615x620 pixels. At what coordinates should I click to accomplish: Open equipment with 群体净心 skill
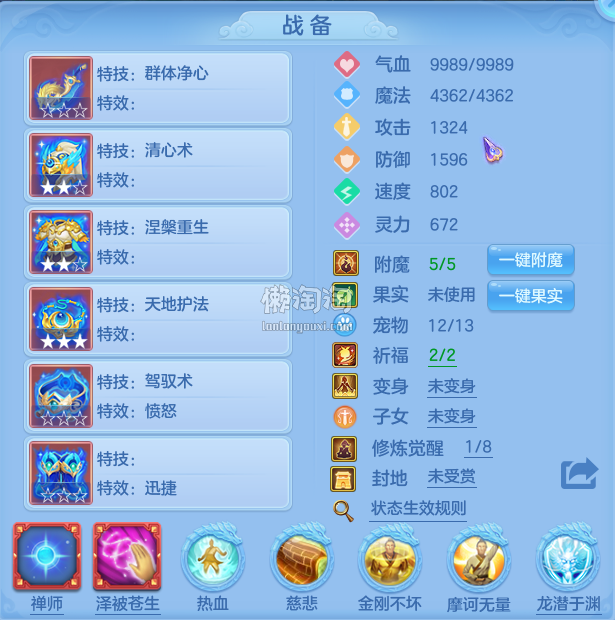(x=159, y=88)
